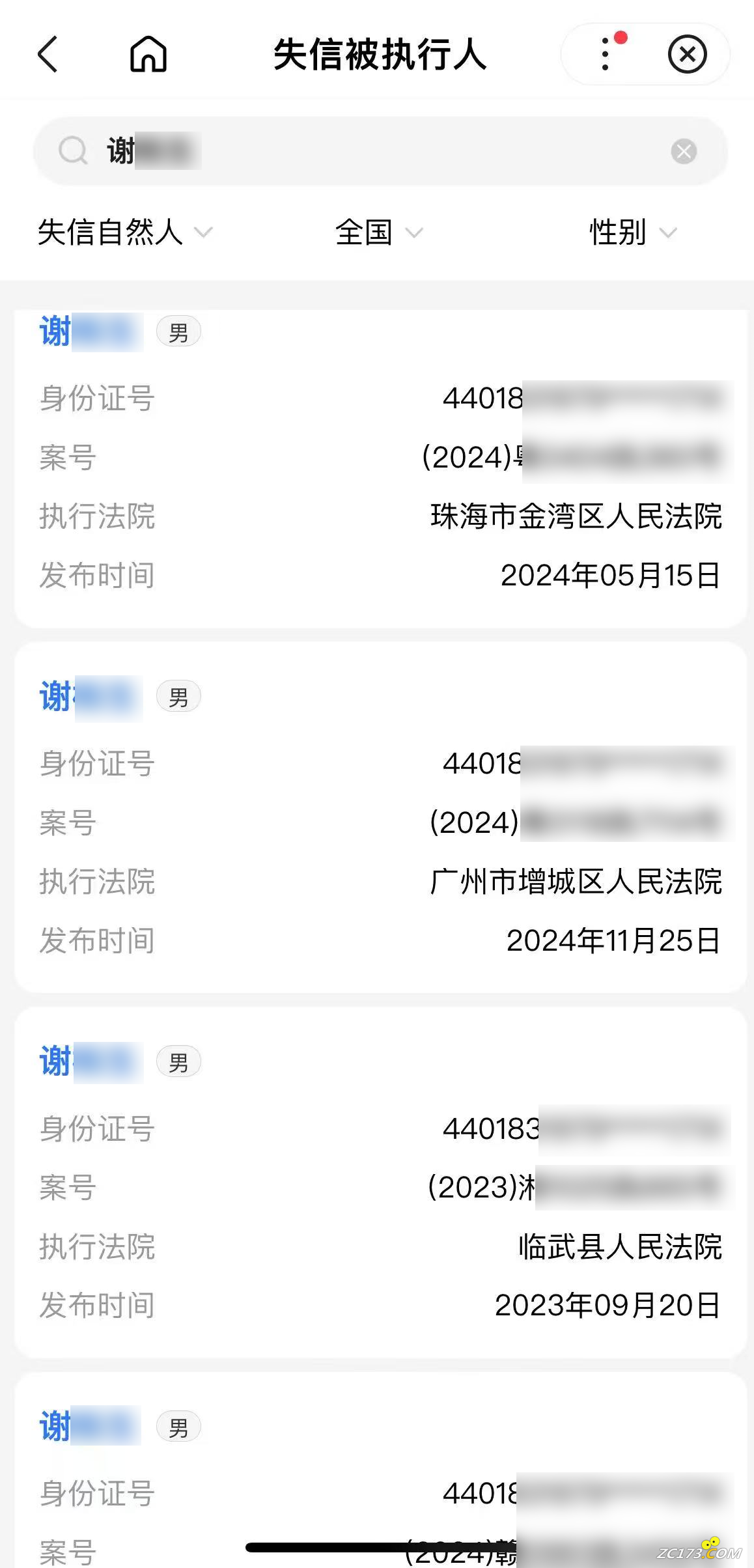Viewport: 754px width, 1568px height.
Task: Open the 临武县人民法院 record card
Action: [380, 1182]
